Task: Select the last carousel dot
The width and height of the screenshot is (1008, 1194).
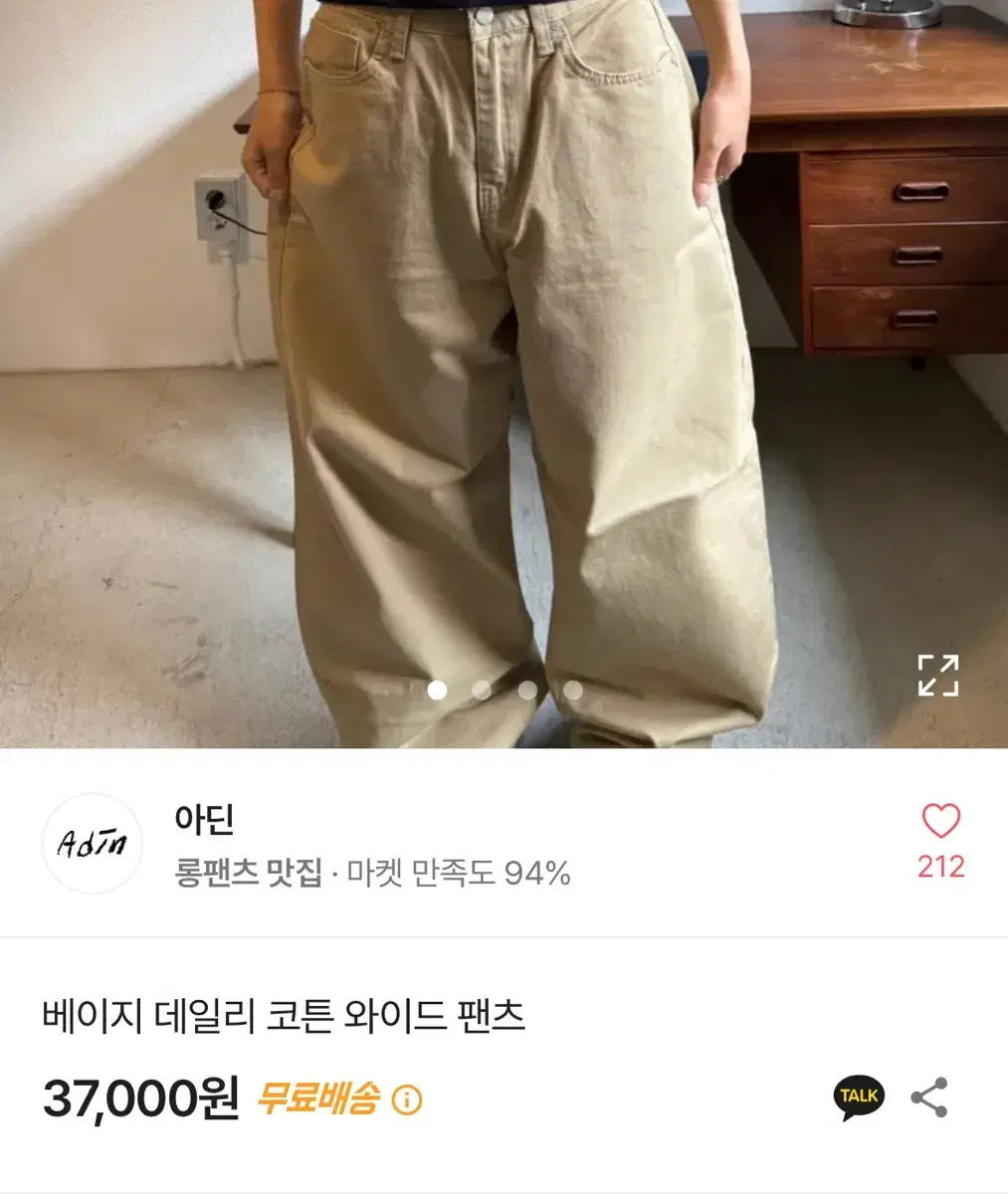Action: tap(571, 688)
